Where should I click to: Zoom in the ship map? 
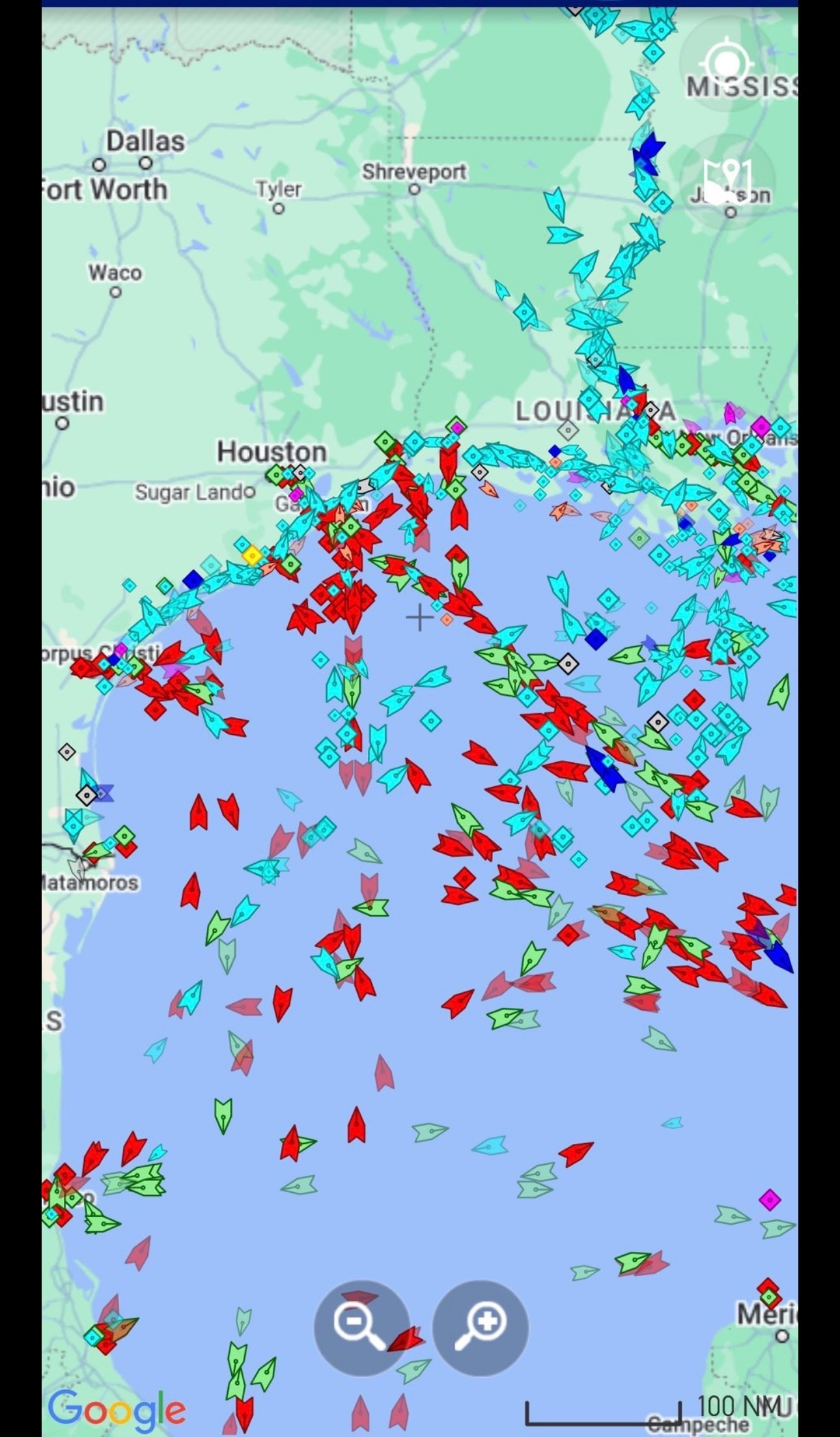tap(480, 1327)
